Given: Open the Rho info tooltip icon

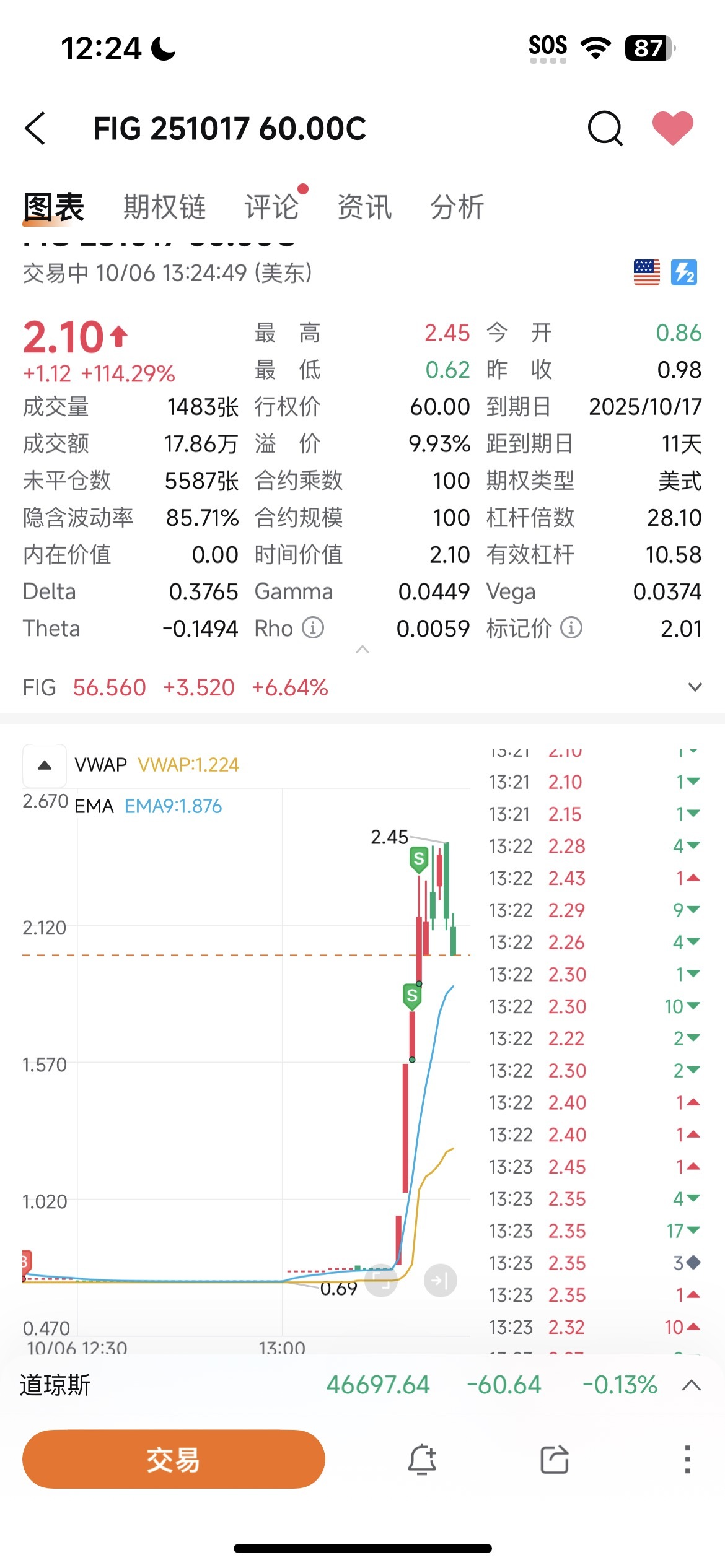Looking at the screenshot, I should point(311,628).
